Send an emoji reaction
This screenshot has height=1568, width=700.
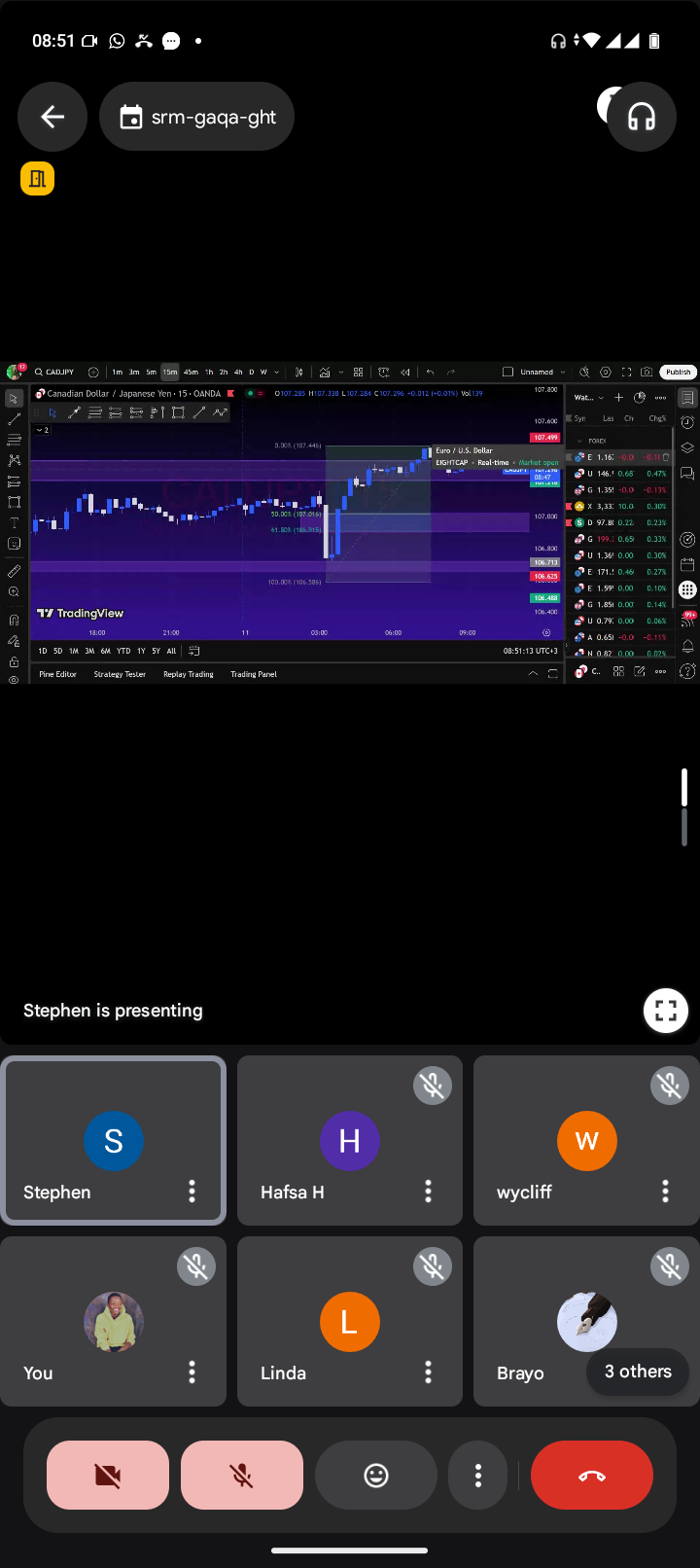[x=376, y=1476]
